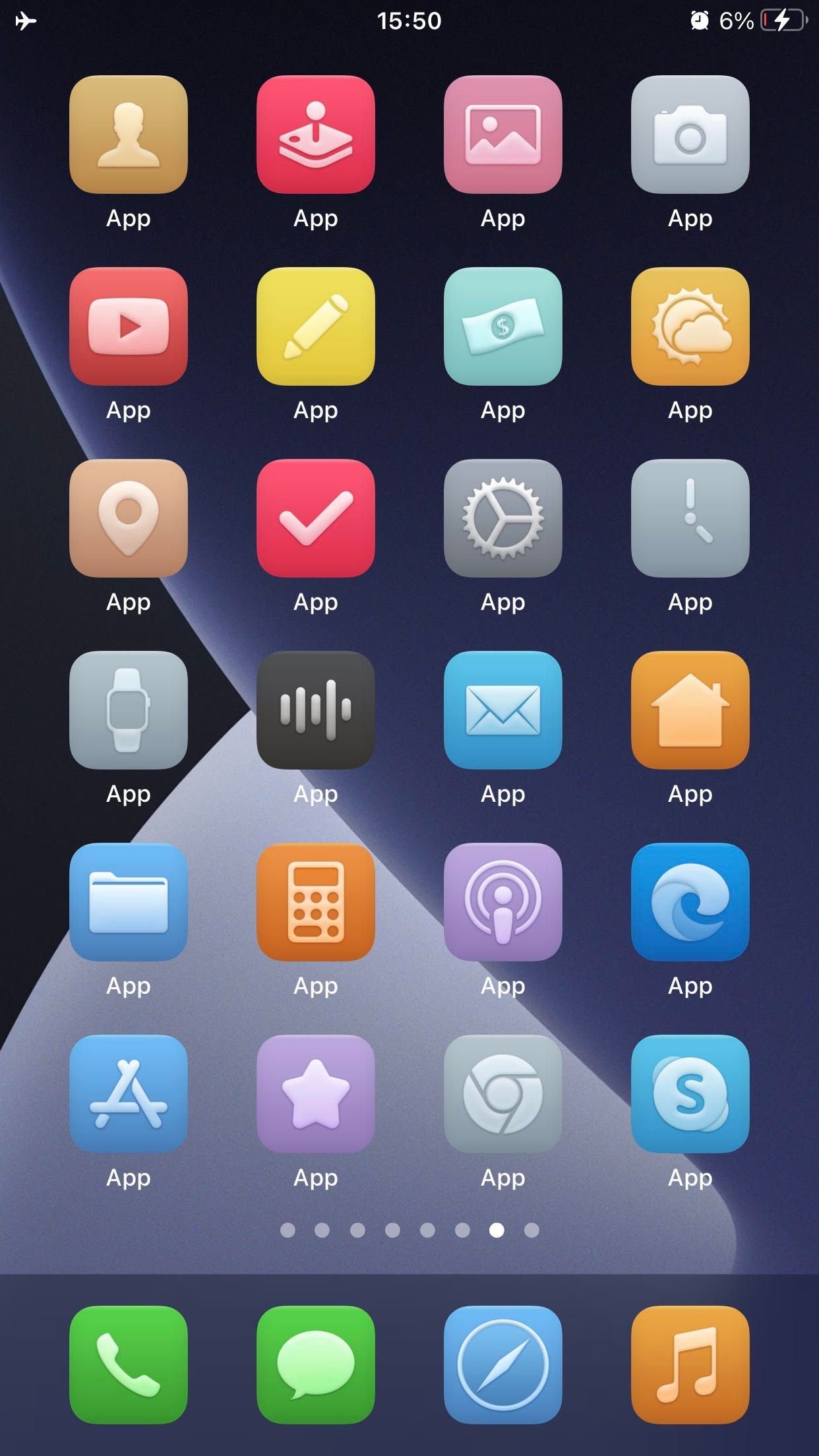819x1456 pixels.
Task: Open the Camera app
Action: pyautogui.click(x=690, y=135)
